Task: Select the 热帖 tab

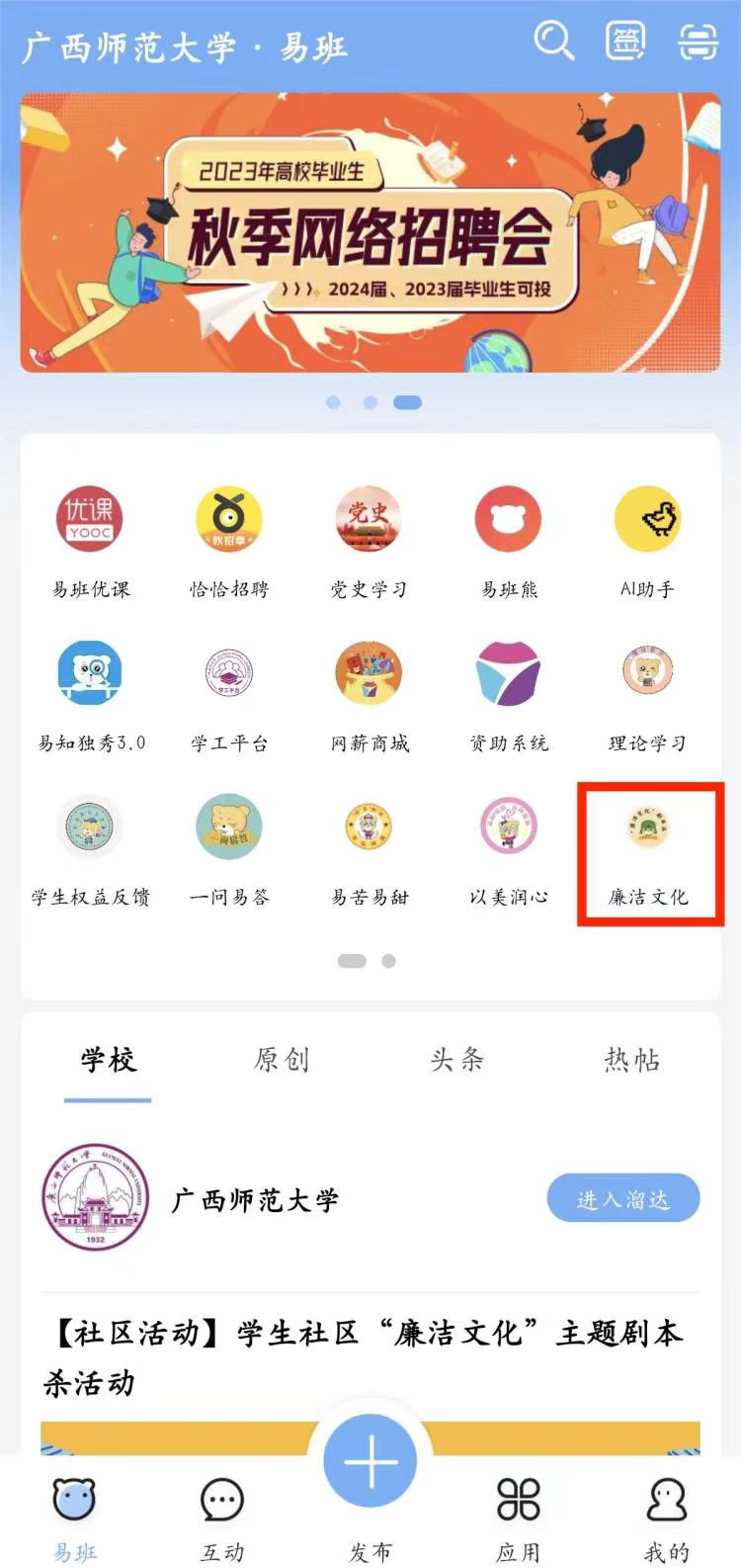Action: click(x=631, y=1061)
